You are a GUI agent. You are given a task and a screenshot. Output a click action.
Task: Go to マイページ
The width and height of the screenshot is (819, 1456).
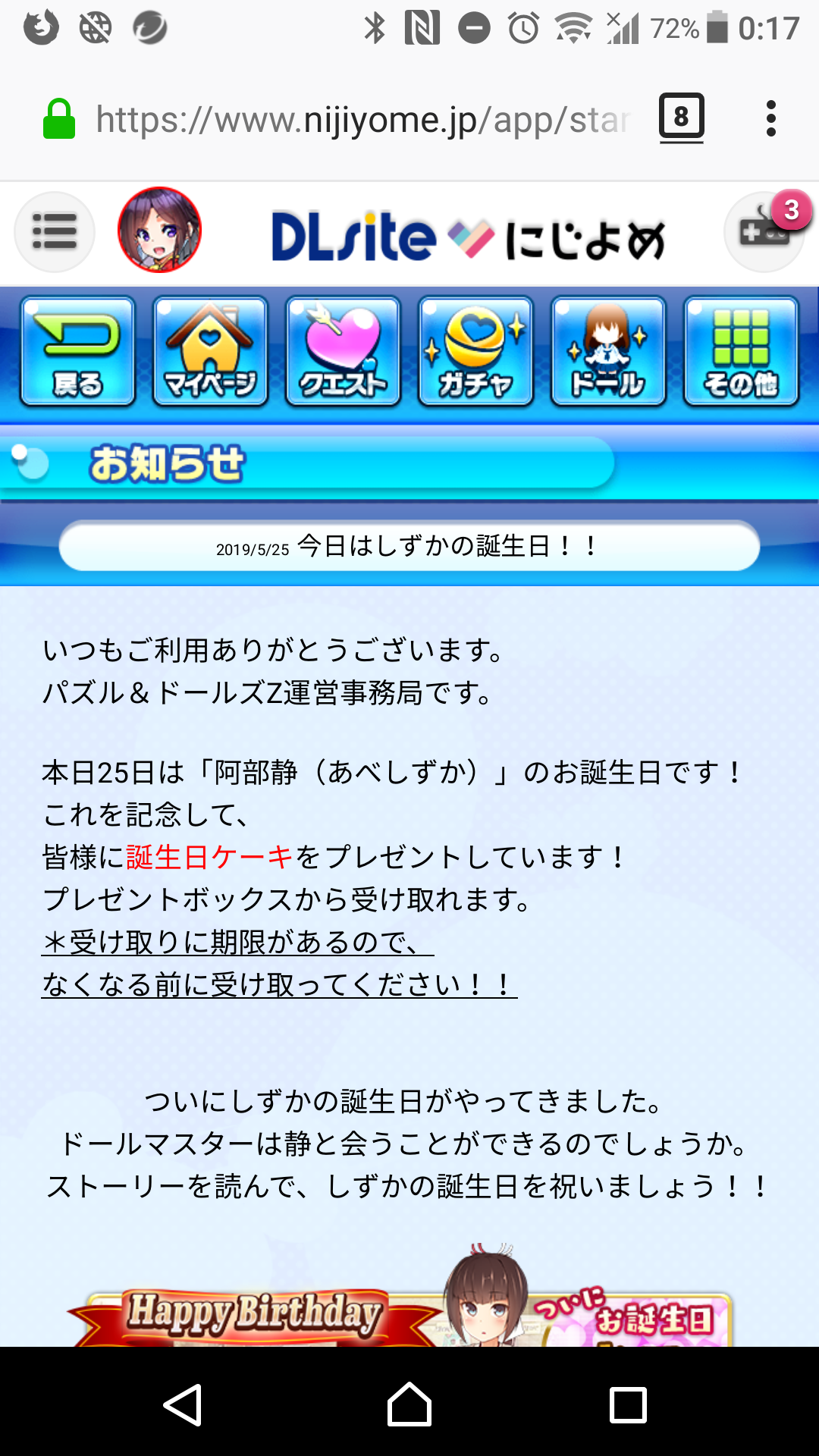210,351
